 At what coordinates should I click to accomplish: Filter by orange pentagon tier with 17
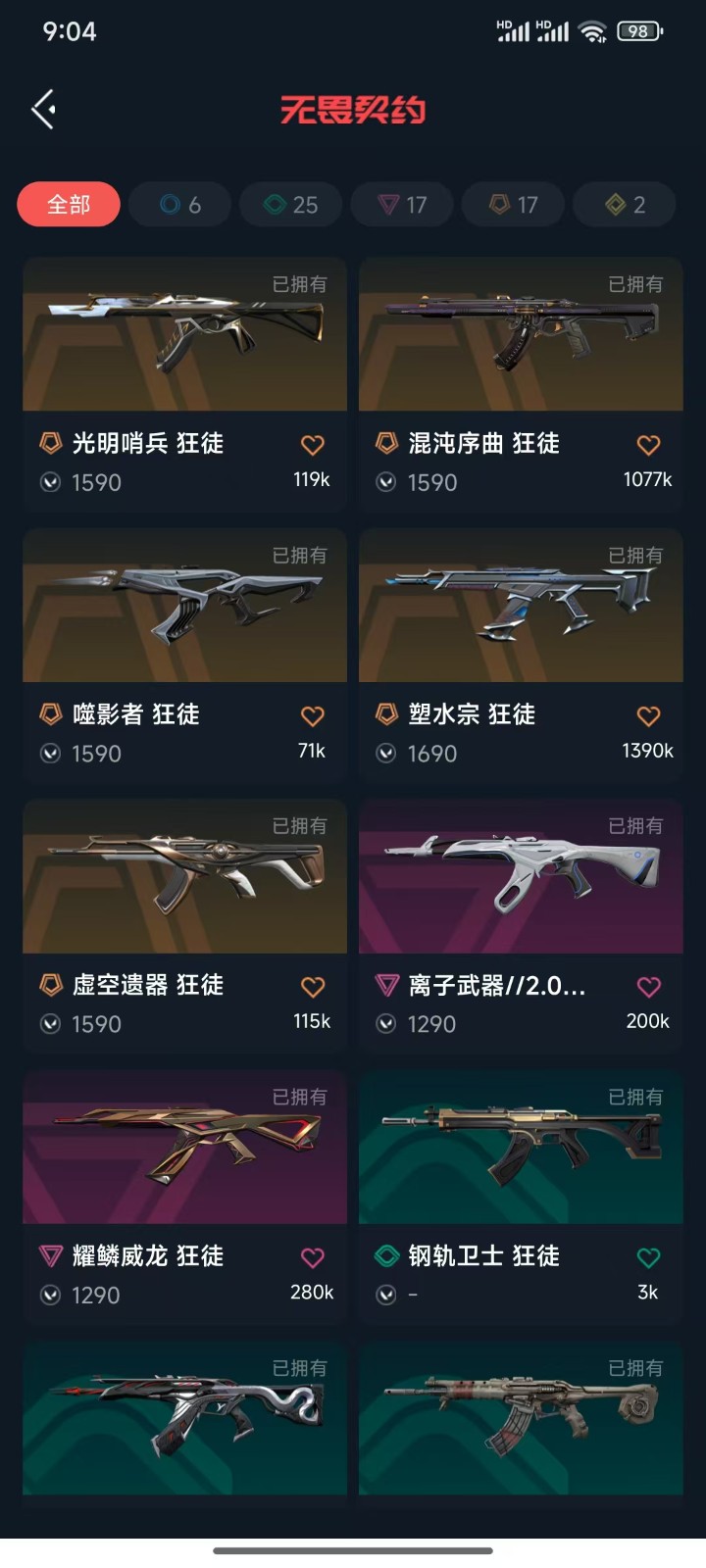tap(514, 205)
